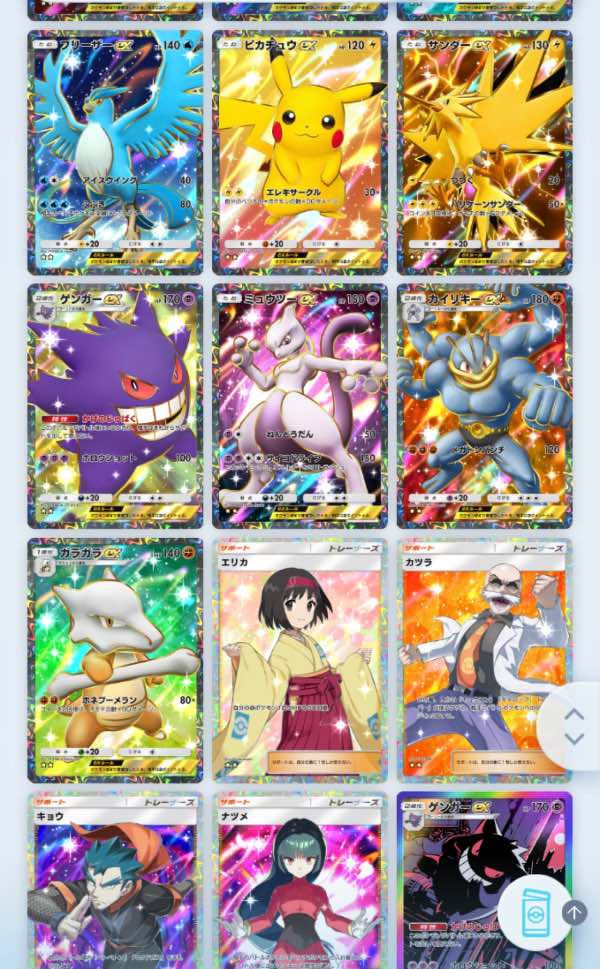
Task: Open the Sabrina supporter card
Action: pos(300,880)
